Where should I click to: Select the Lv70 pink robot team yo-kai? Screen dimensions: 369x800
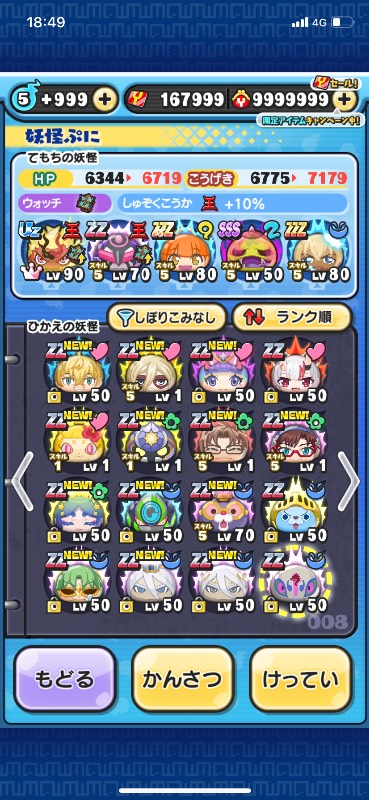coord(118,252)
